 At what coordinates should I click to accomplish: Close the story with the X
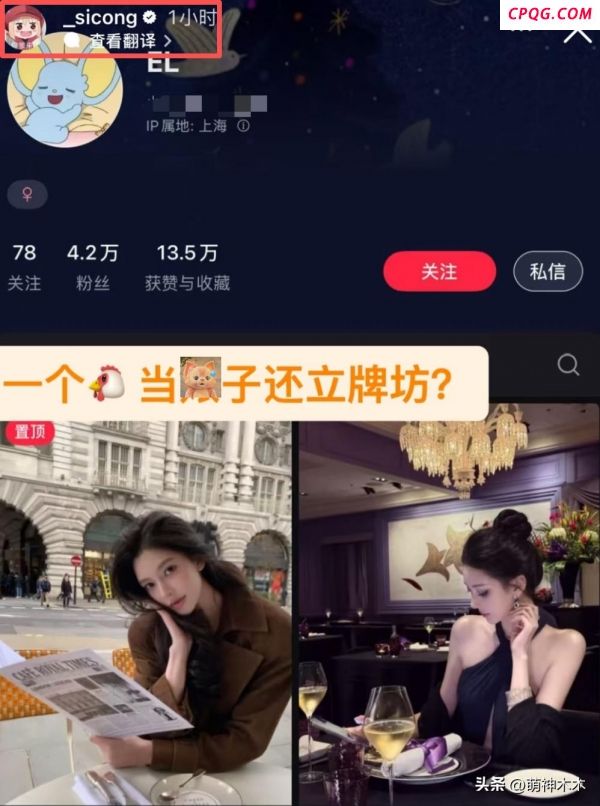(x=578, y=31)
